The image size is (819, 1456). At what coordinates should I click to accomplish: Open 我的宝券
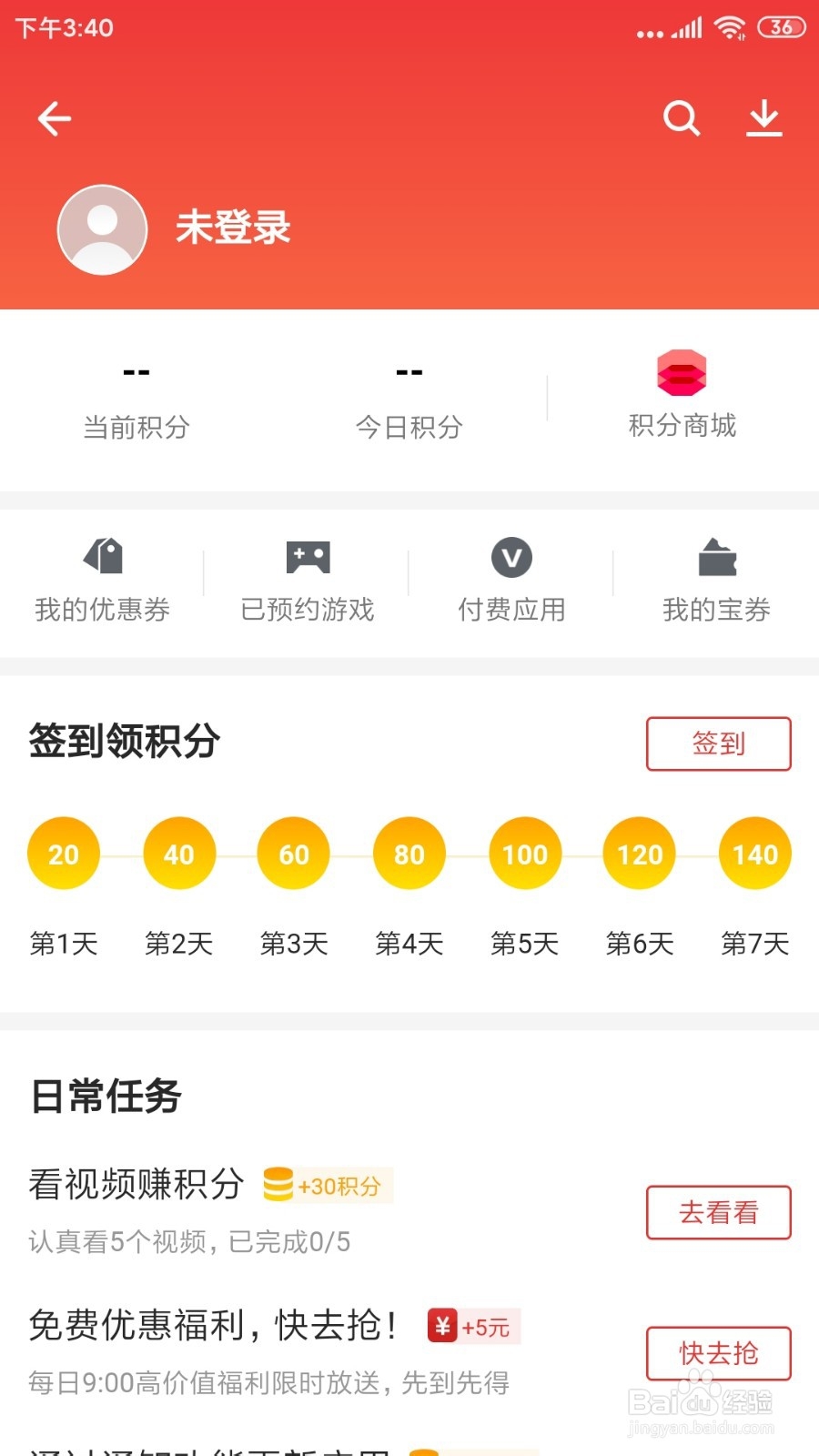tap(717, 580)
